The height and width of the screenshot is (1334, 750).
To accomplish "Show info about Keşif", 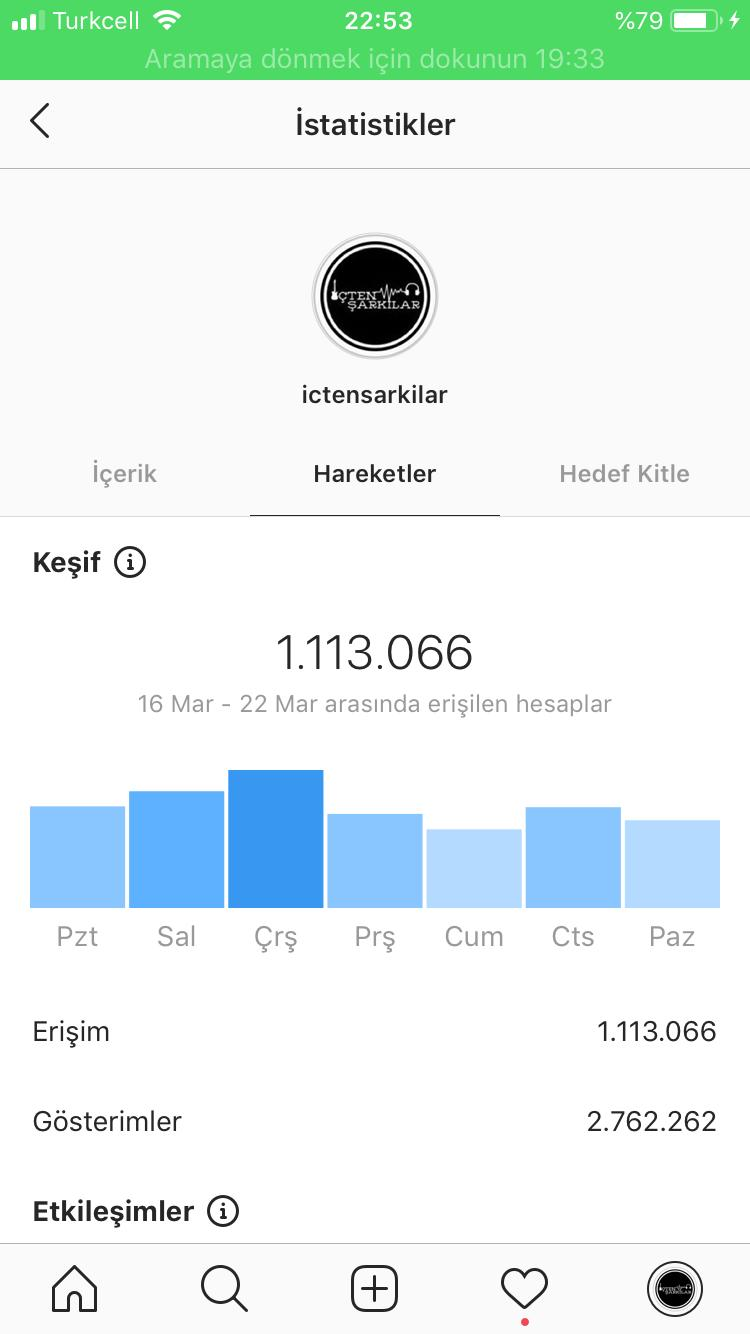I will tap(130, 563).
